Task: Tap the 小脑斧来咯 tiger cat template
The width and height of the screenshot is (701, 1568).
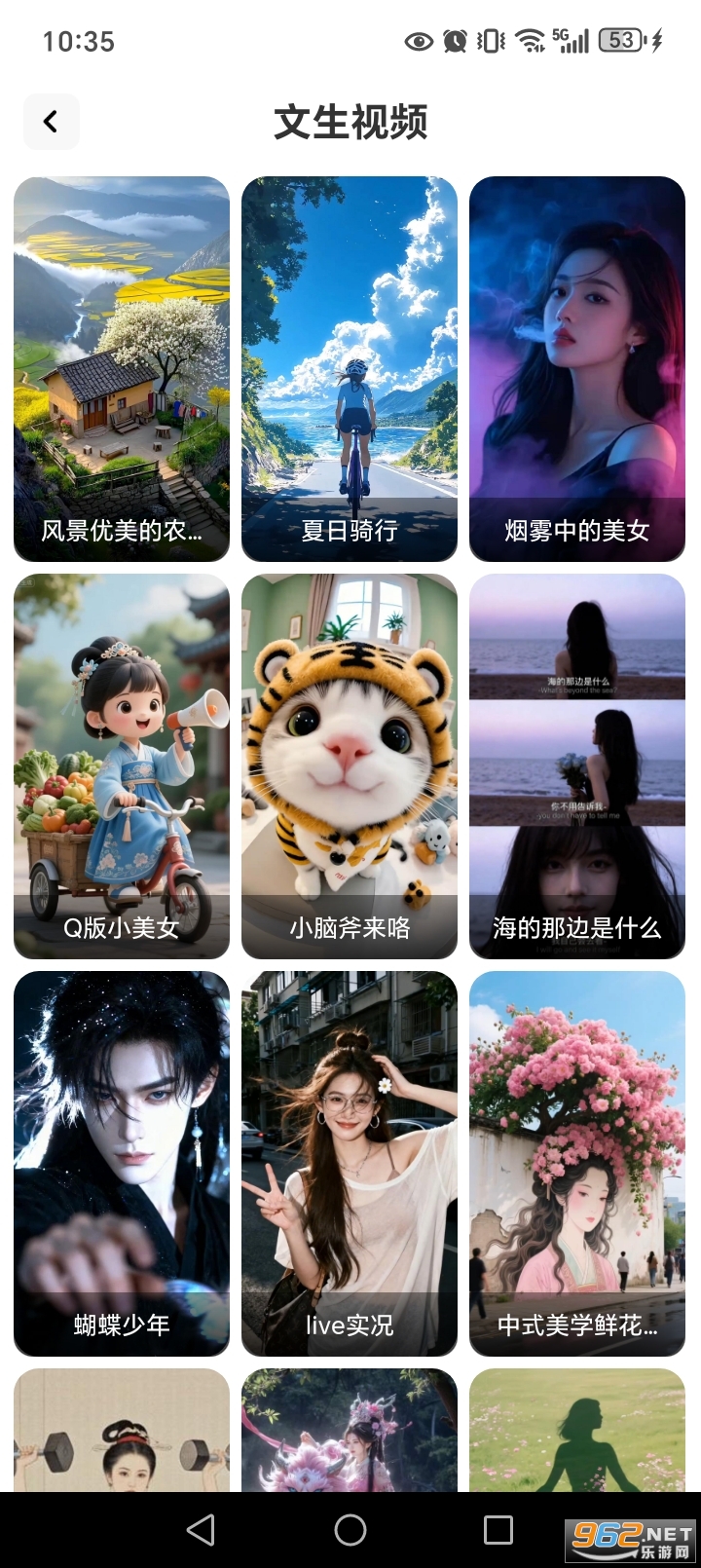Action: [x=350, y=766]
